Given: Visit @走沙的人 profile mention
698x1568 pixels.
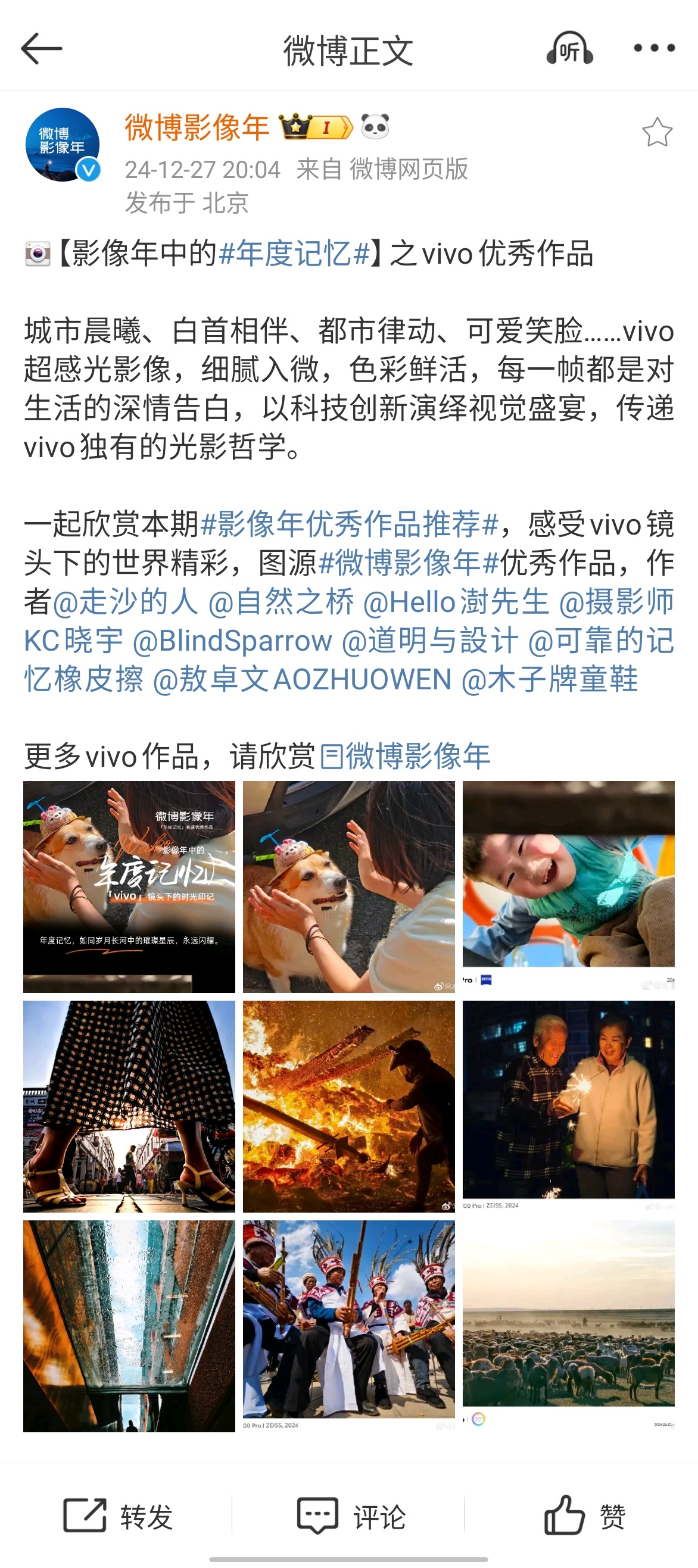Looking at the screenshot, I should pyautogui.click(x=126, y=602).
